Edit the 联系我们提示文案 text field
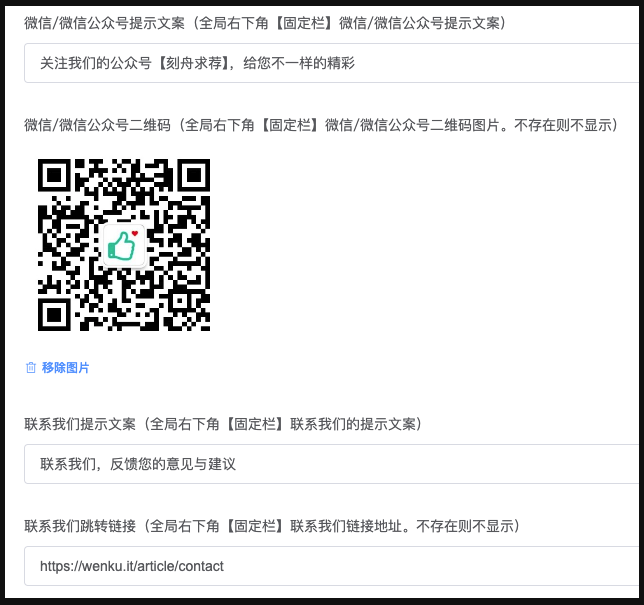 click(x=330, y=464)
